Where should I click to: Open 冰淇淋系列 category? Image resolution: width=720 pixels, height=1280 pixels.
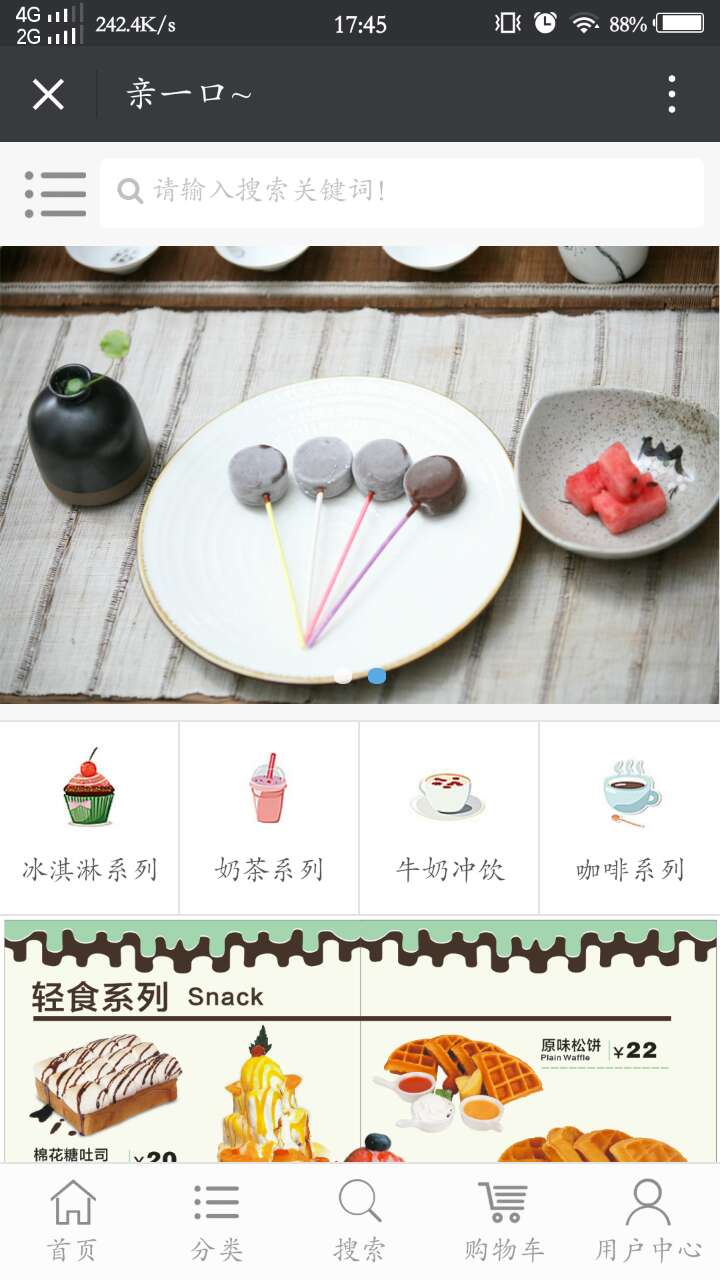[90, 817]
